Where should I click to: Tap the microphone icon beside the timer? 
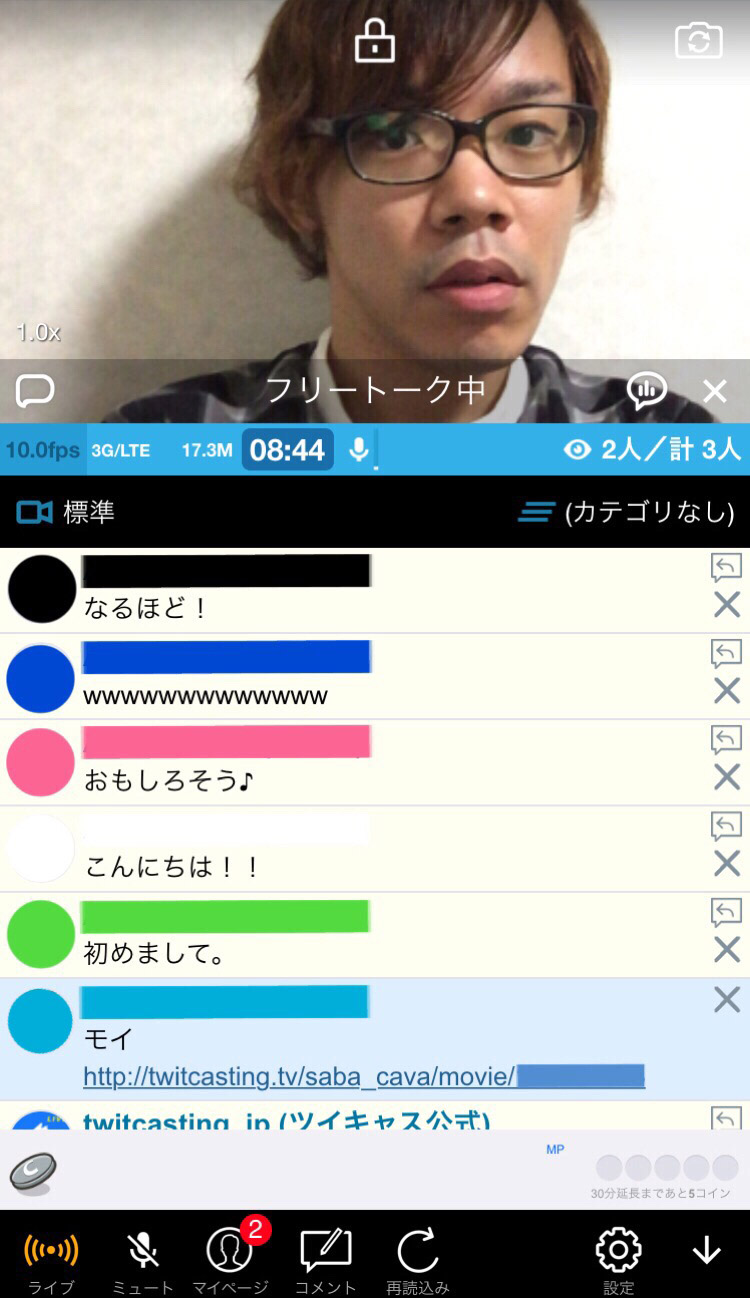click(x=359, y=450)
